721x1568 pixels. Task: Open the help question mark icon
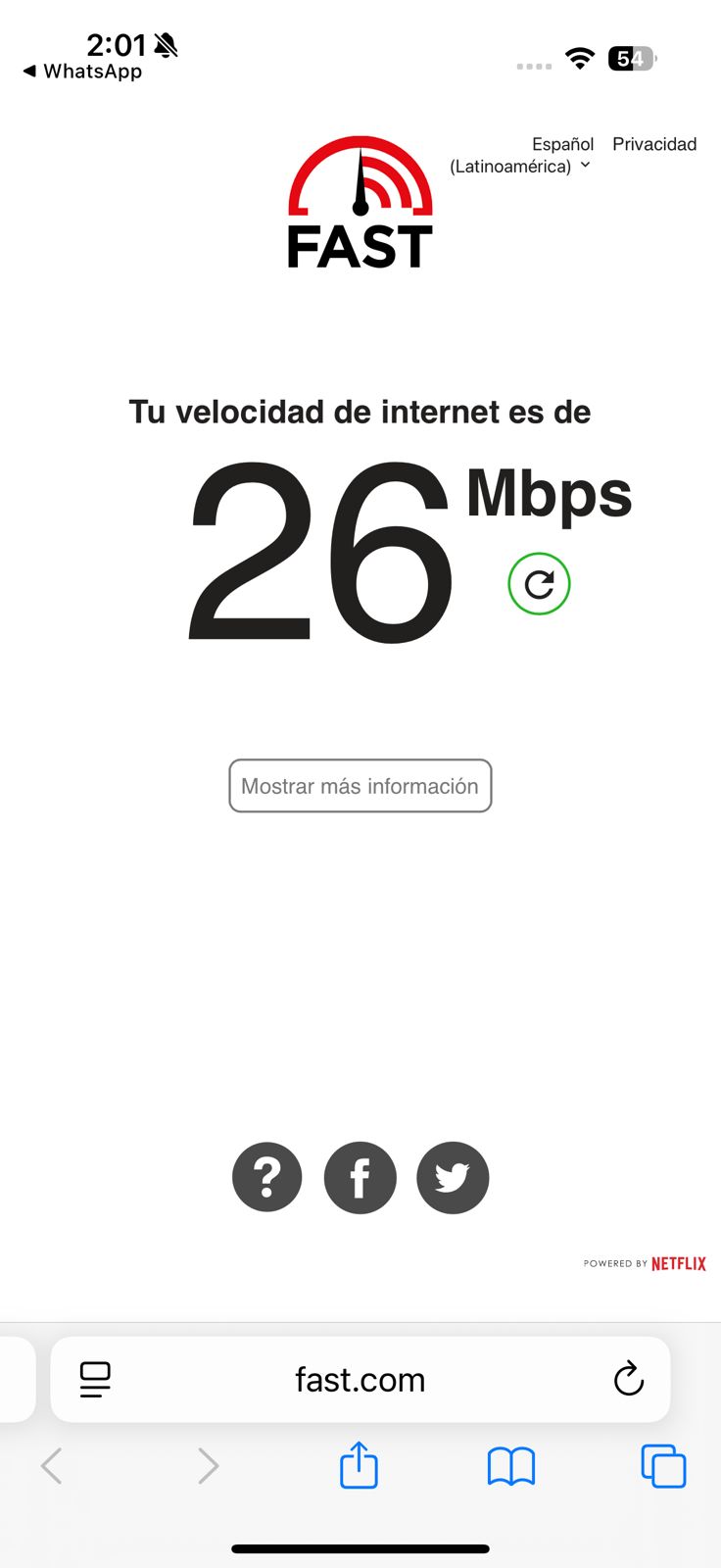click(x=267, y=1177)
